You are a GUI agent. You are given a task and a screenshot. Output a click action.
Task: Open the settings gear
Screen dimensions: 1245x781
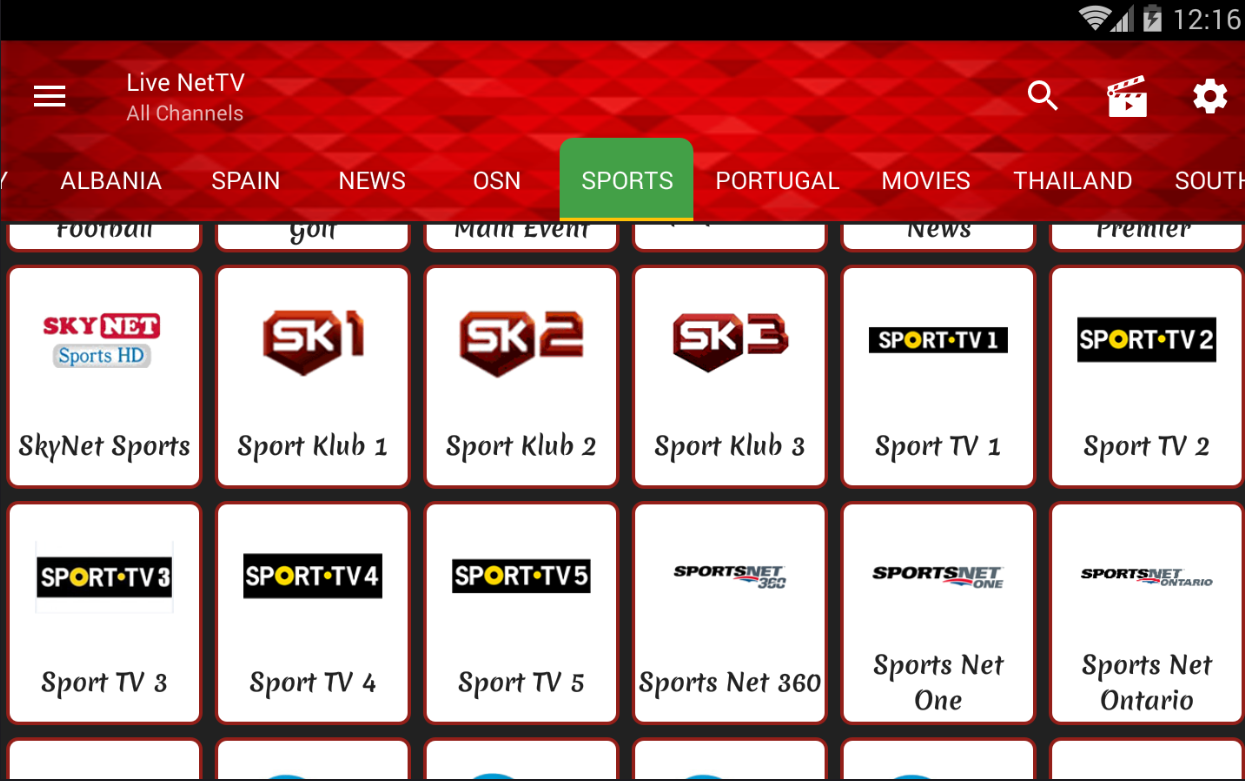tap(1209, 97)
